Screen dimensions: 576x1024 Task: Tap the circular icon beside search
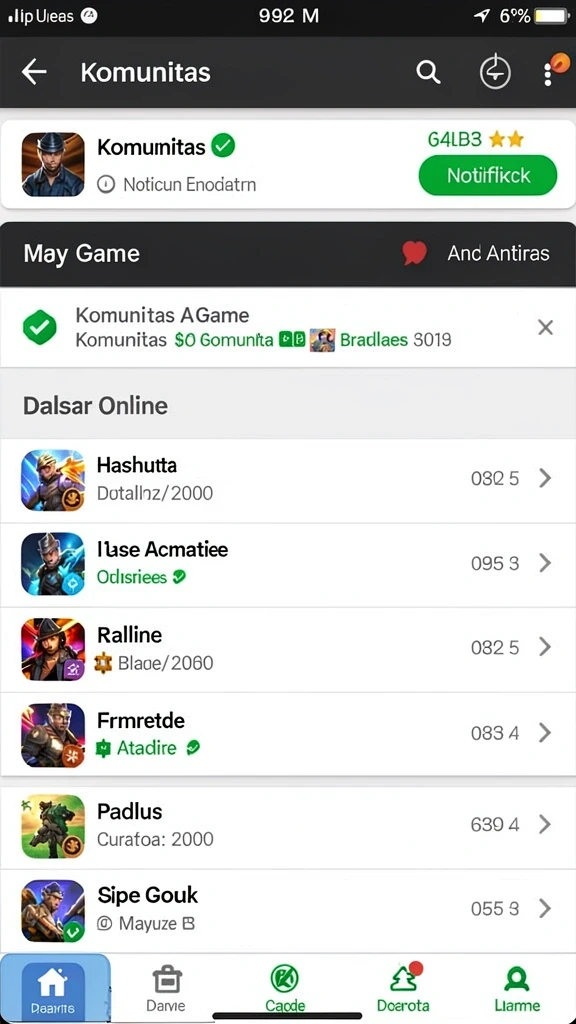(x=495, y=72)
